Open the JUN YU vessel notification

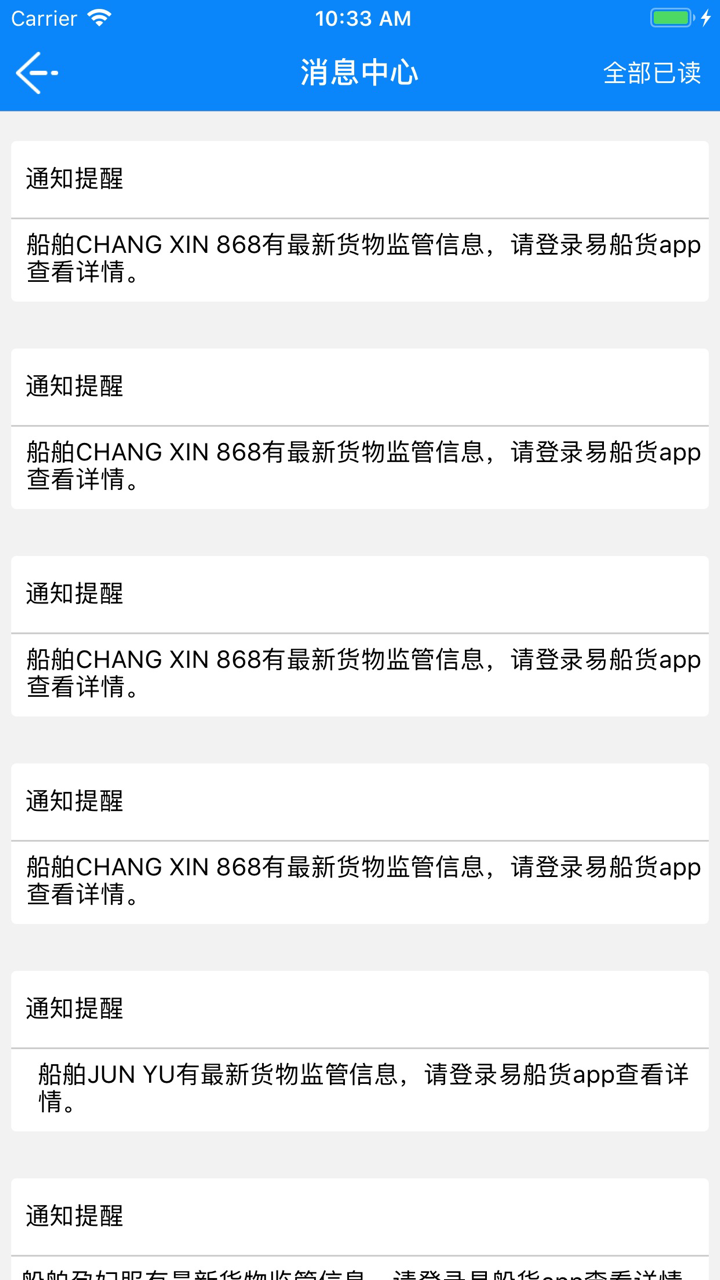point(360,1088)
